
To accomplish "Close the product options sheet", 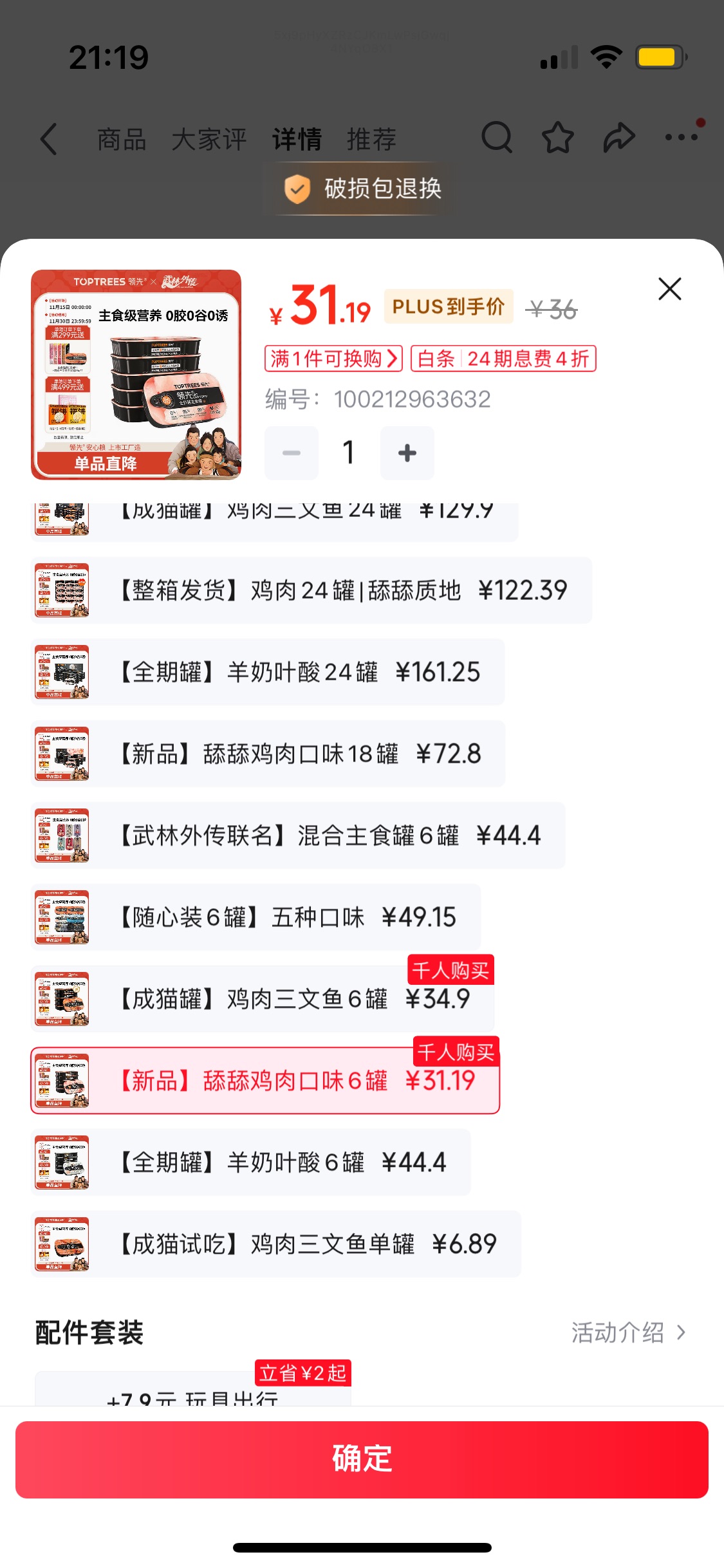I will pyautogui.click(x=669, y=289).
